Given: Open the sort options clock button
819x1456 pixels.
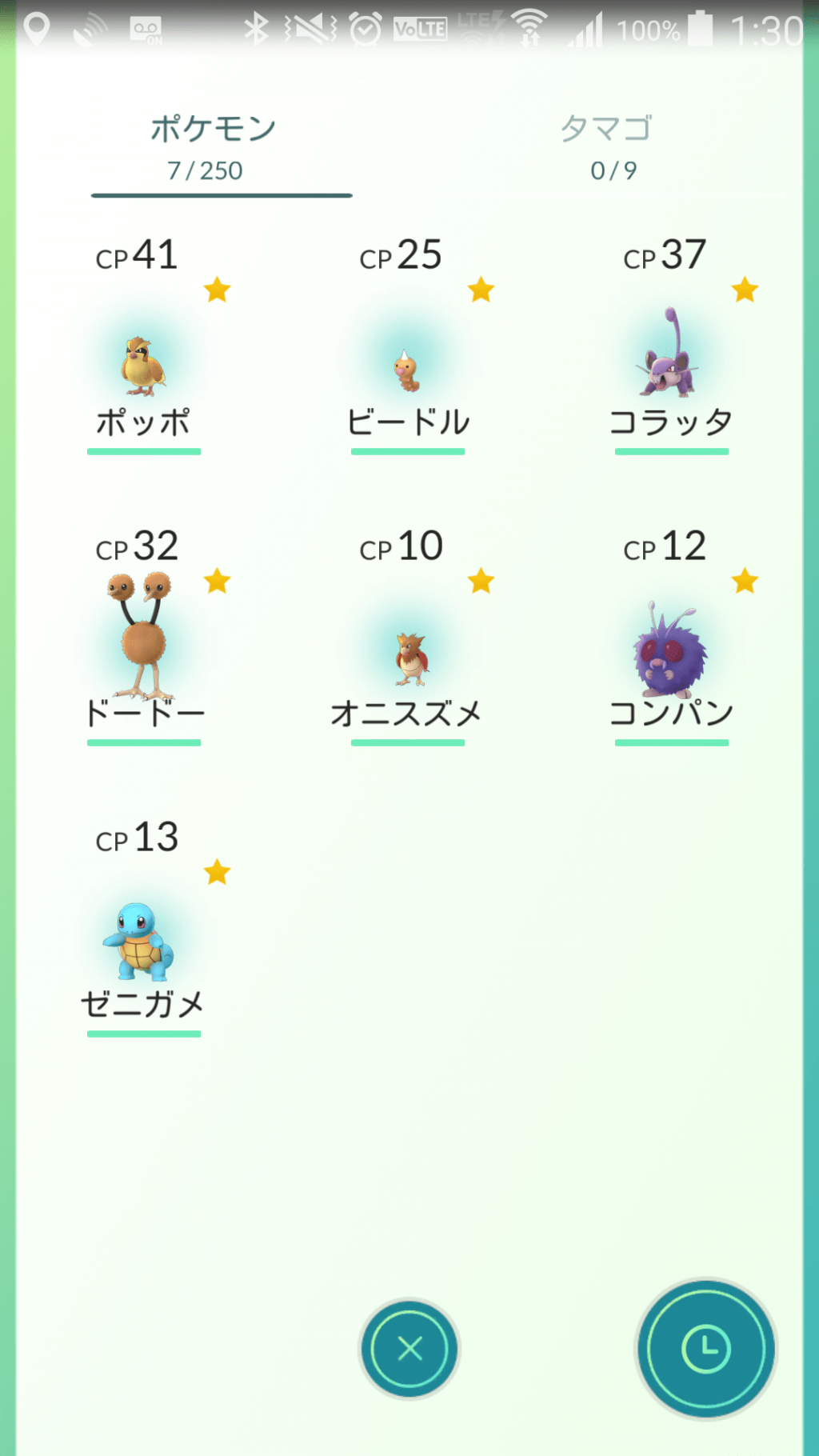Looking at the screenshot, I should tap(703, 1349).
